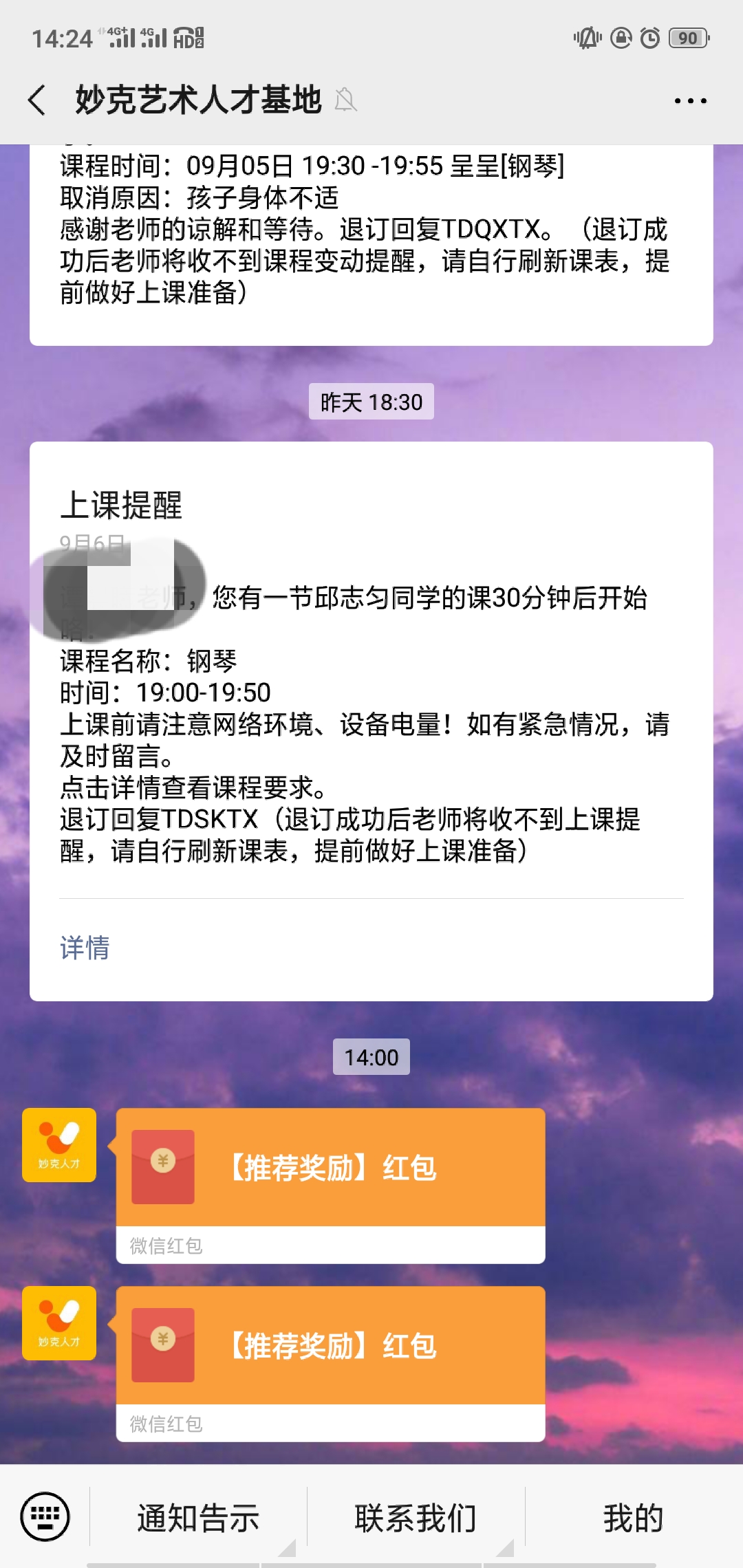Open 详情 link in 上课提醒 card

[x=85, y=948]
